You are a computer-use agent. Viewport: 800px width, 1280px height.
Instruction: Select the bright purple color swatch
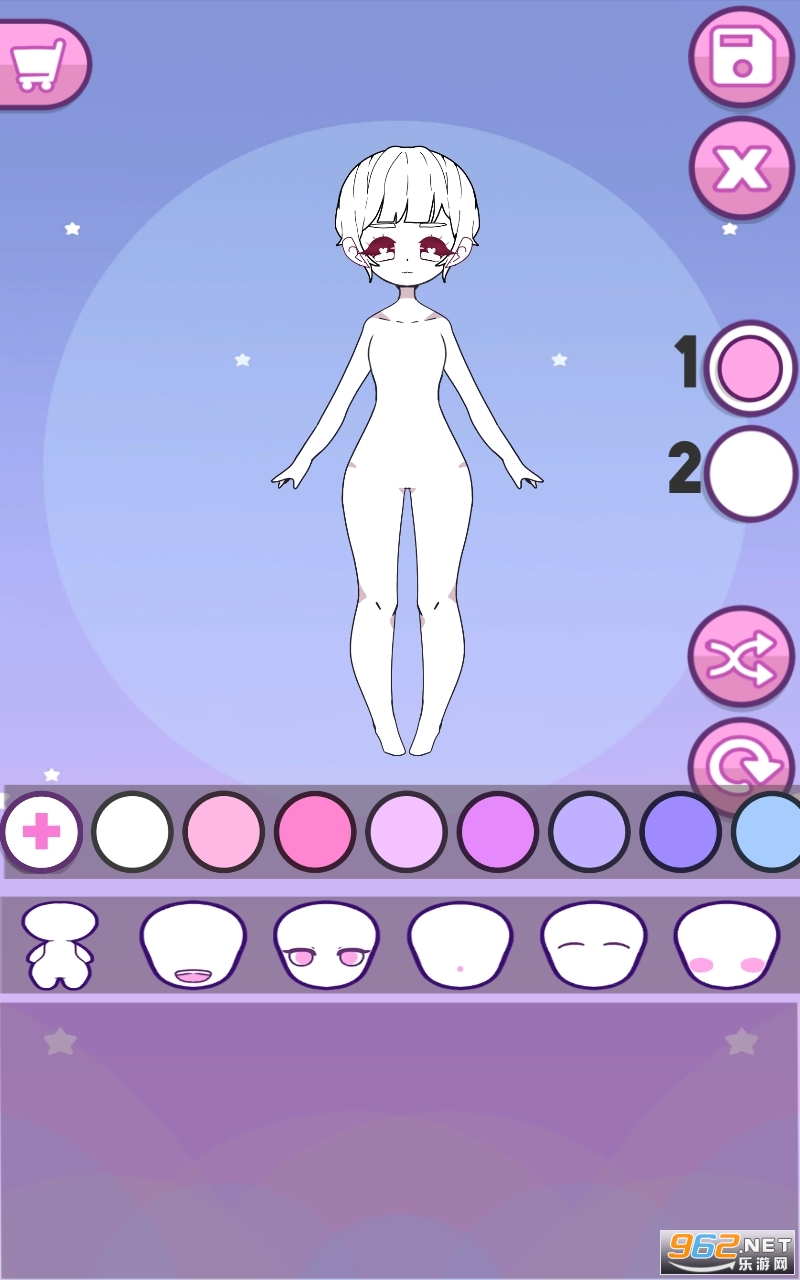498,832
